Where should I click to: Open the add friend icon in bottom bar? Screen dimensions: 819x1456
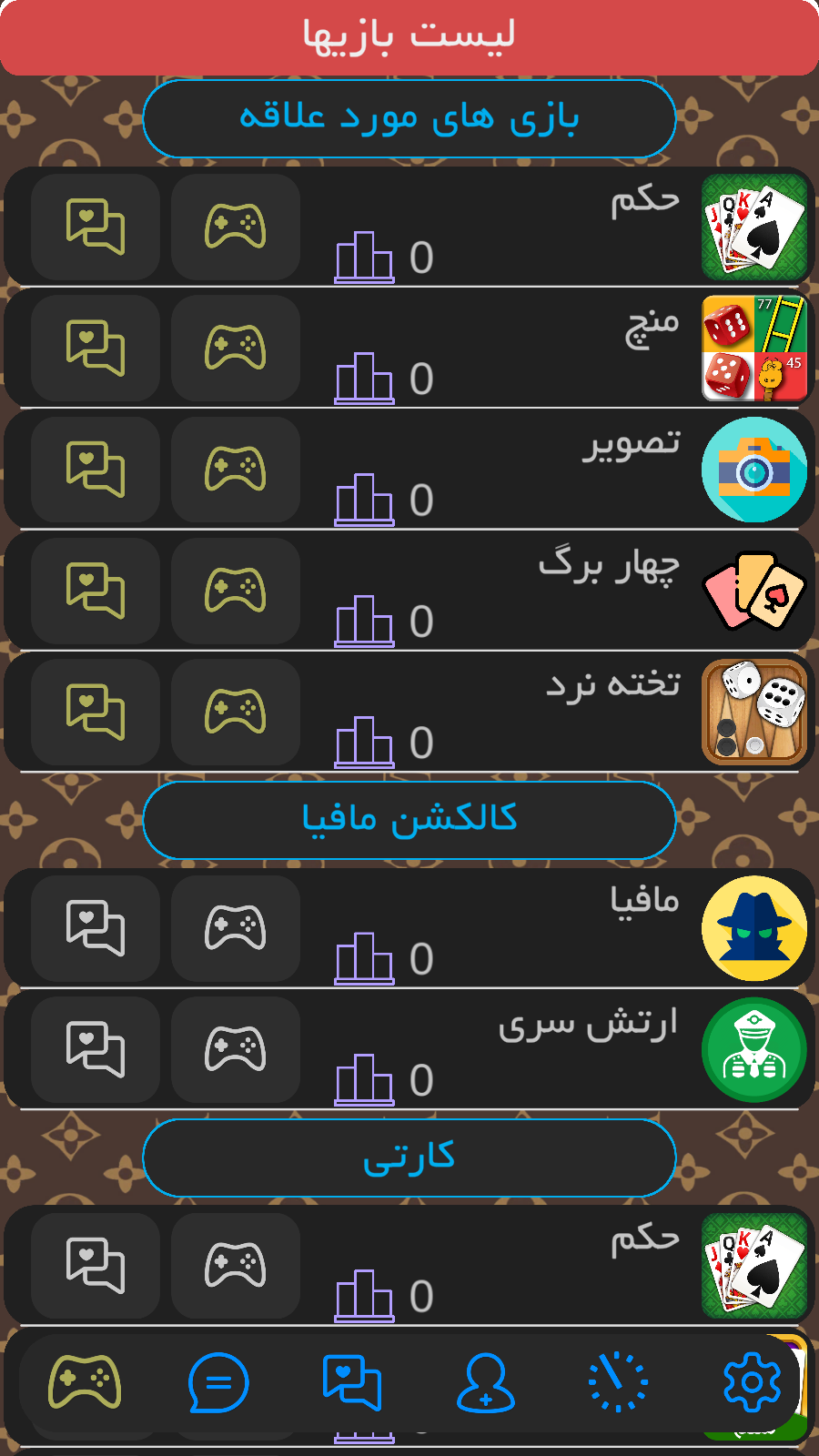487,1384
